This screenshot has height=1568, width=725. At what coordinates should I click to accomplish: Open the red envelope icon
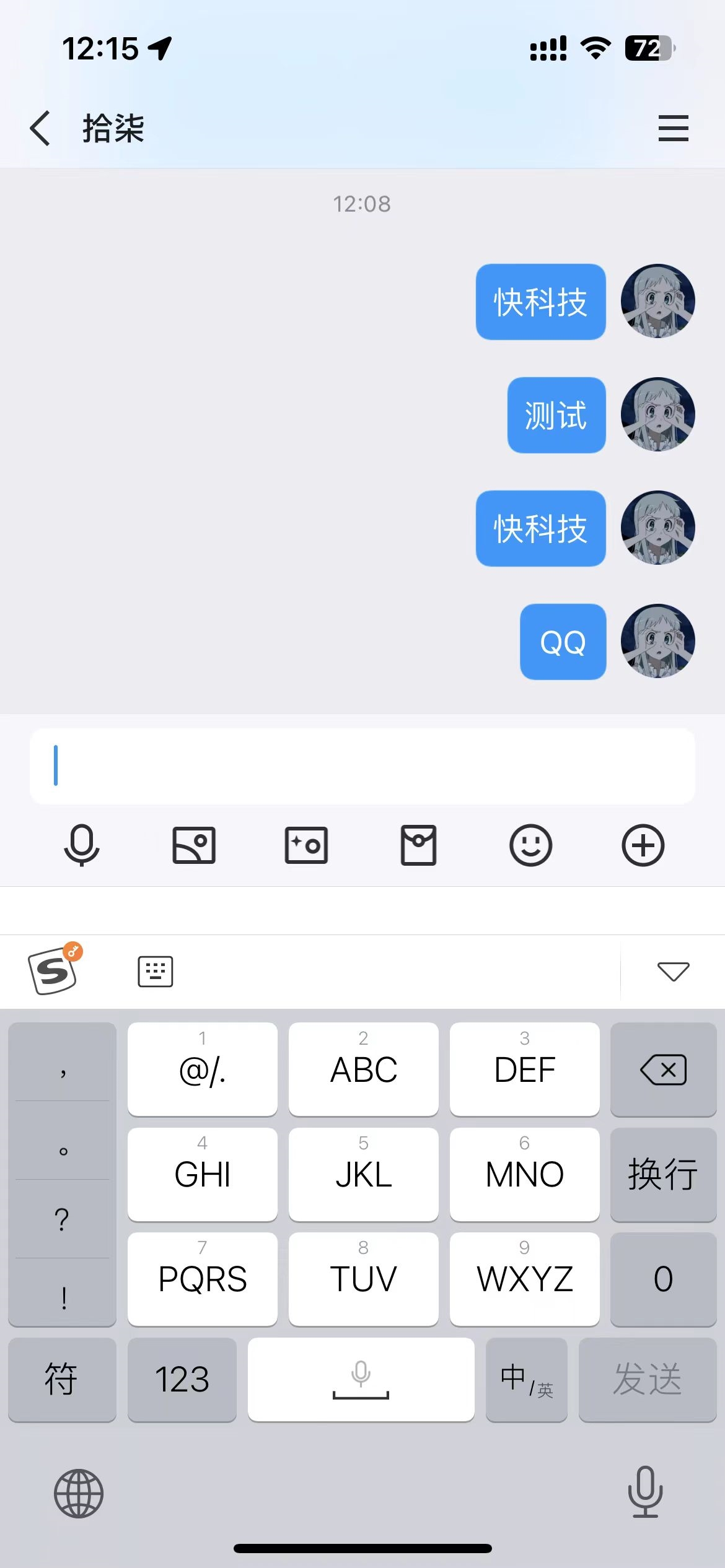tap(418, 845)
